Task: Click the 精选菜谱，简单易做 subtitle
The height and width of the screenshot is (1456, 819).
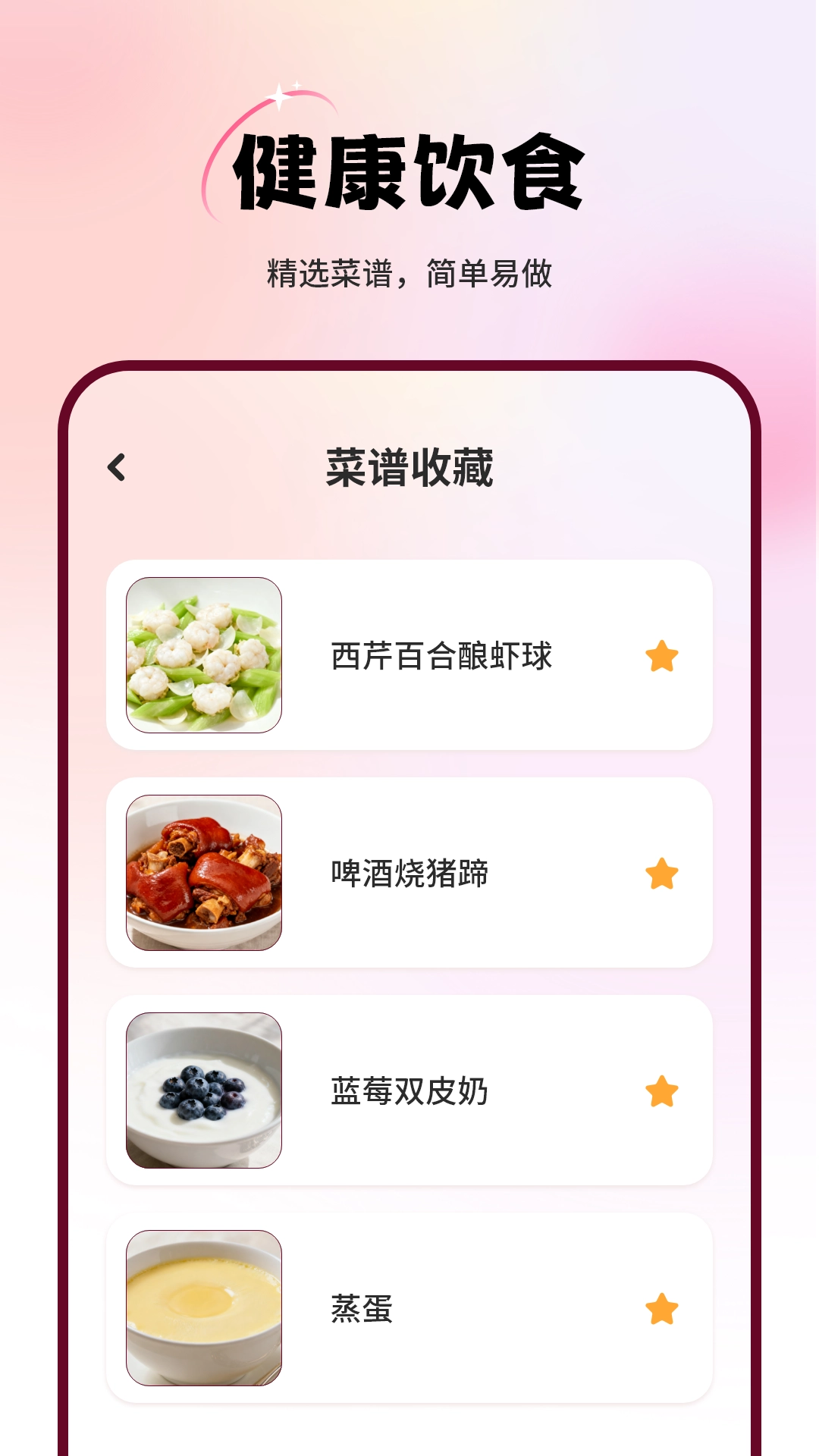Action: [409, 273]
